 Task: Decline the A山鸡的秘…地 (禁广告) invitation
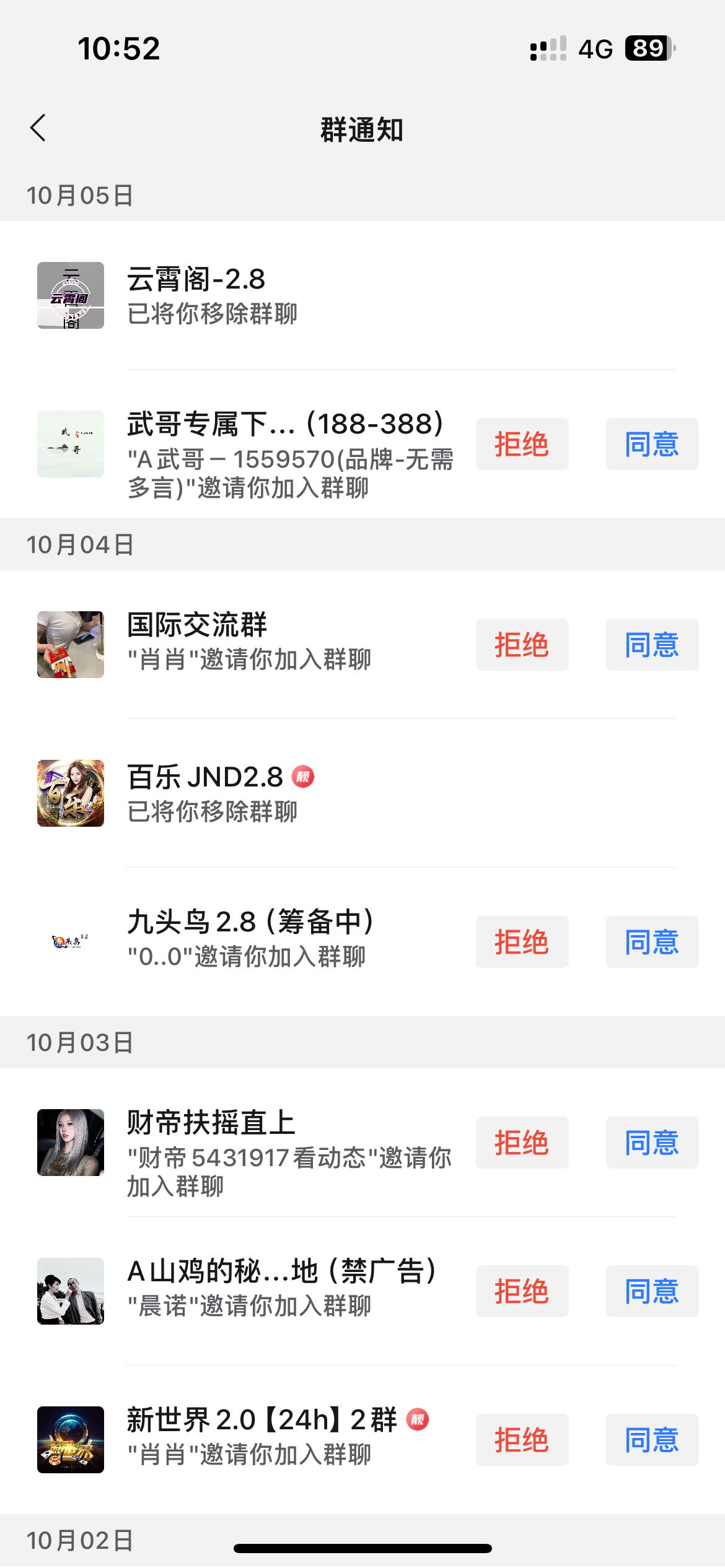click(522, 1291)
